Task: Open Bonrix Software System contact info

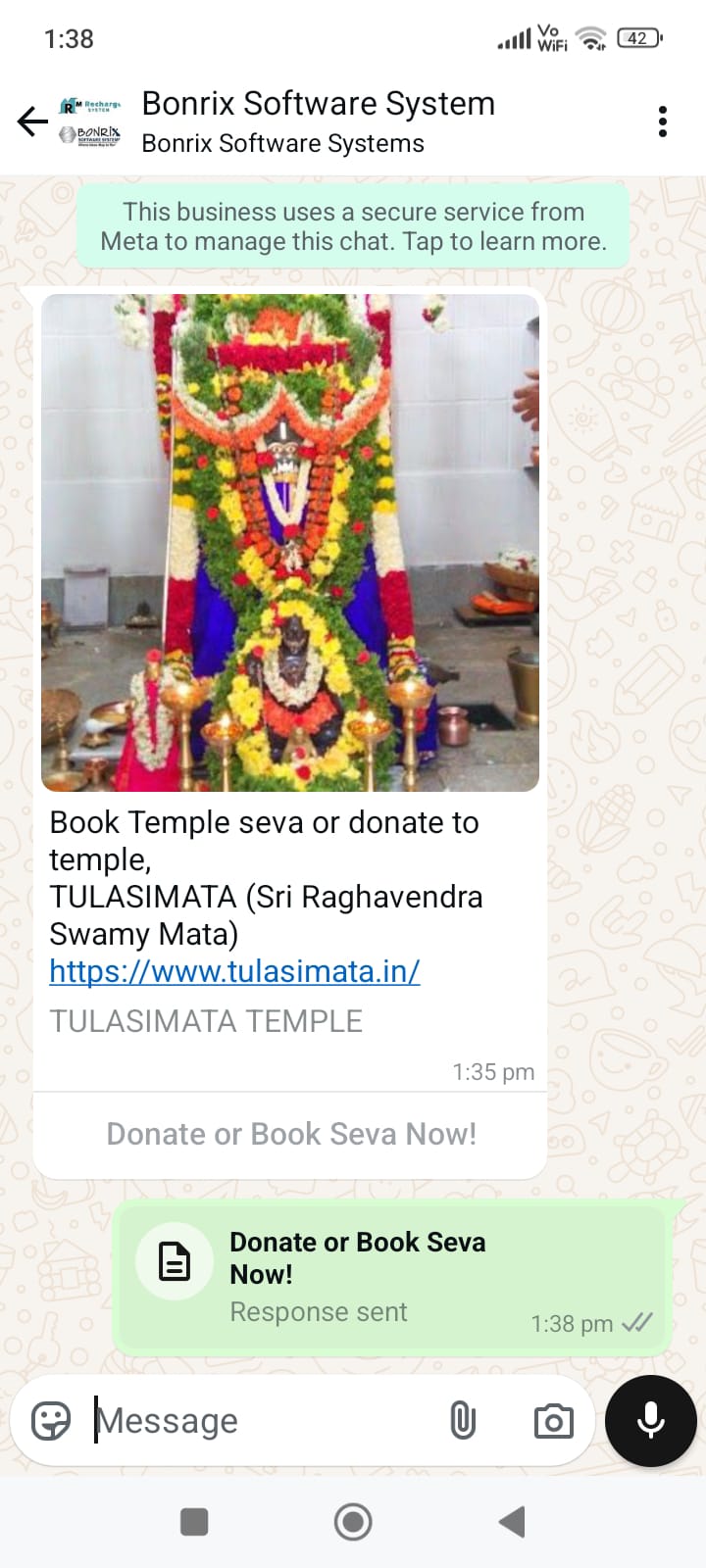Action: tap(318, 122)
